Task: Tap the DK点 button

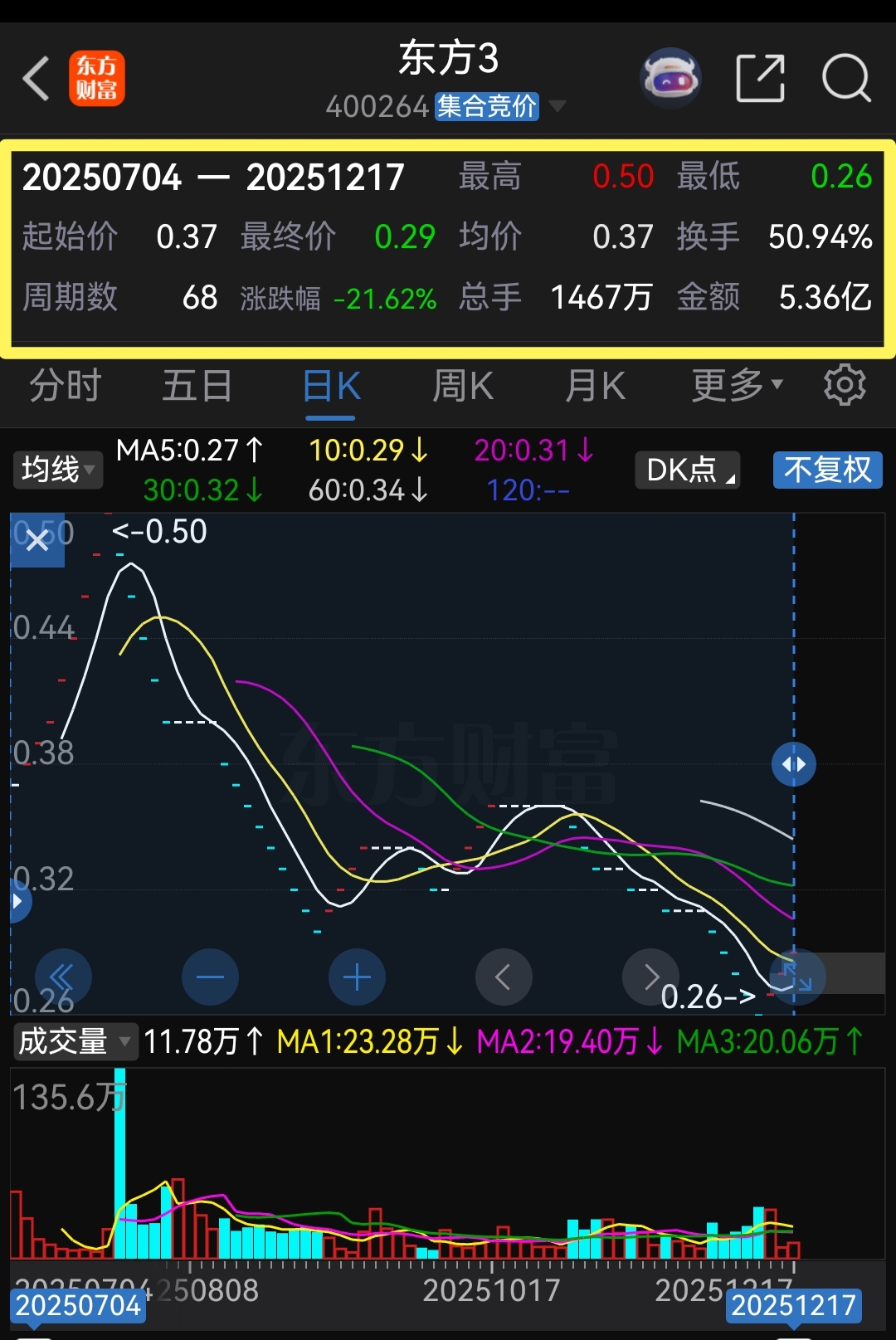Action: pos(688,470)
